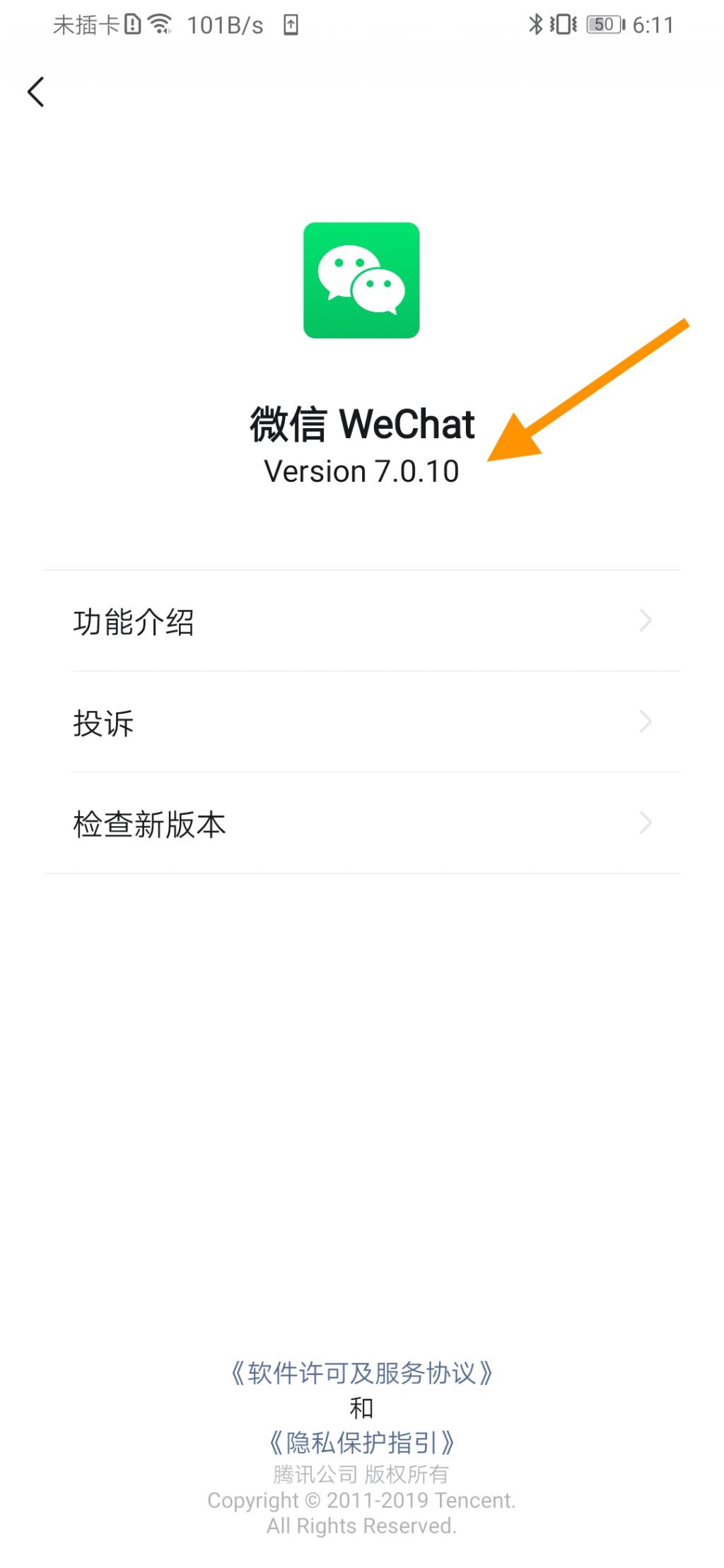Select 检查新版本 to check for updates
Image resolution: width=724 pixels, height=1568 pixels.
pos(361,823)
